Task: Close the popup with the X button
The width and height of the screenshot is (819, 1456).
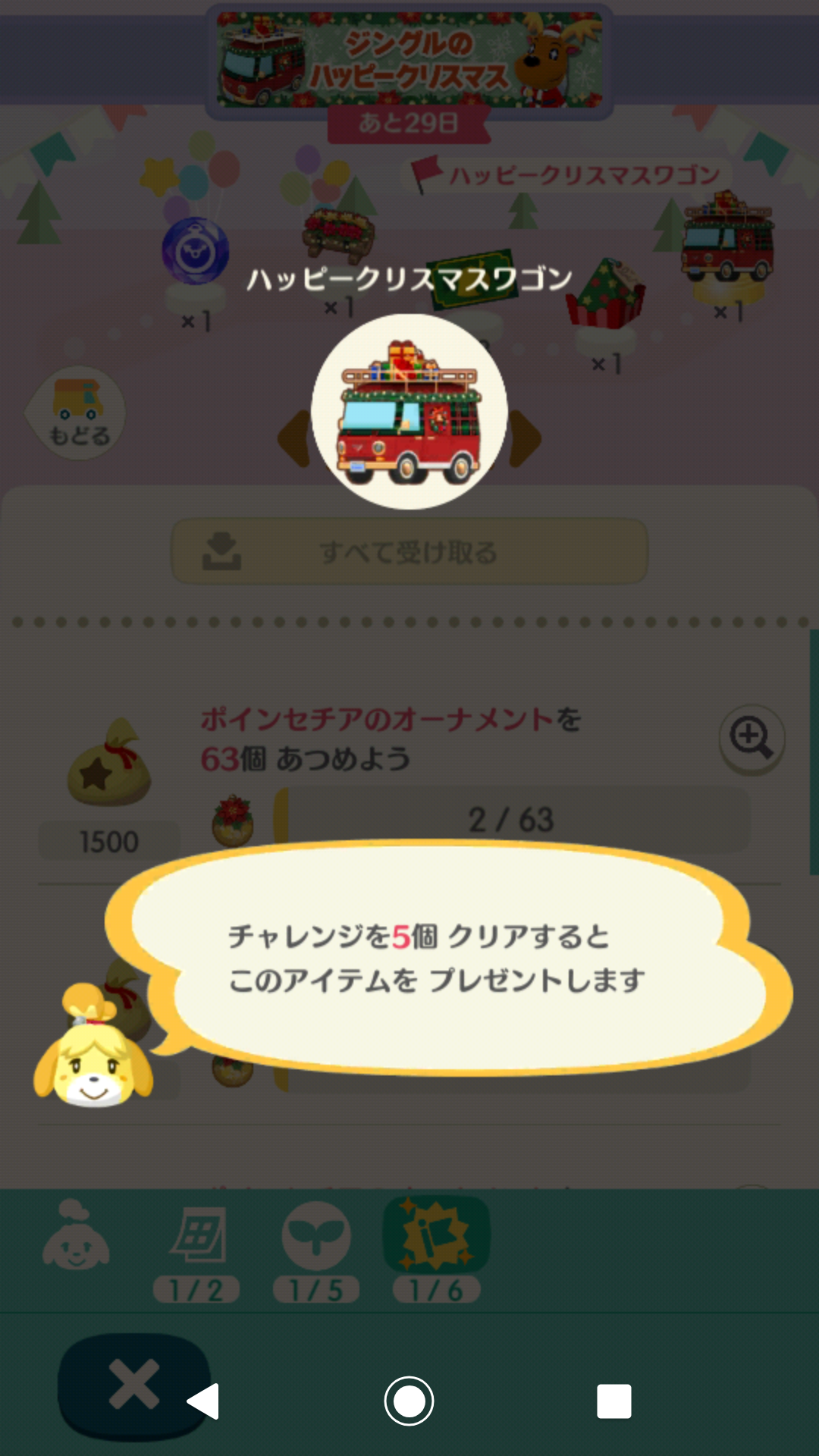Action: coord(133,1385)
